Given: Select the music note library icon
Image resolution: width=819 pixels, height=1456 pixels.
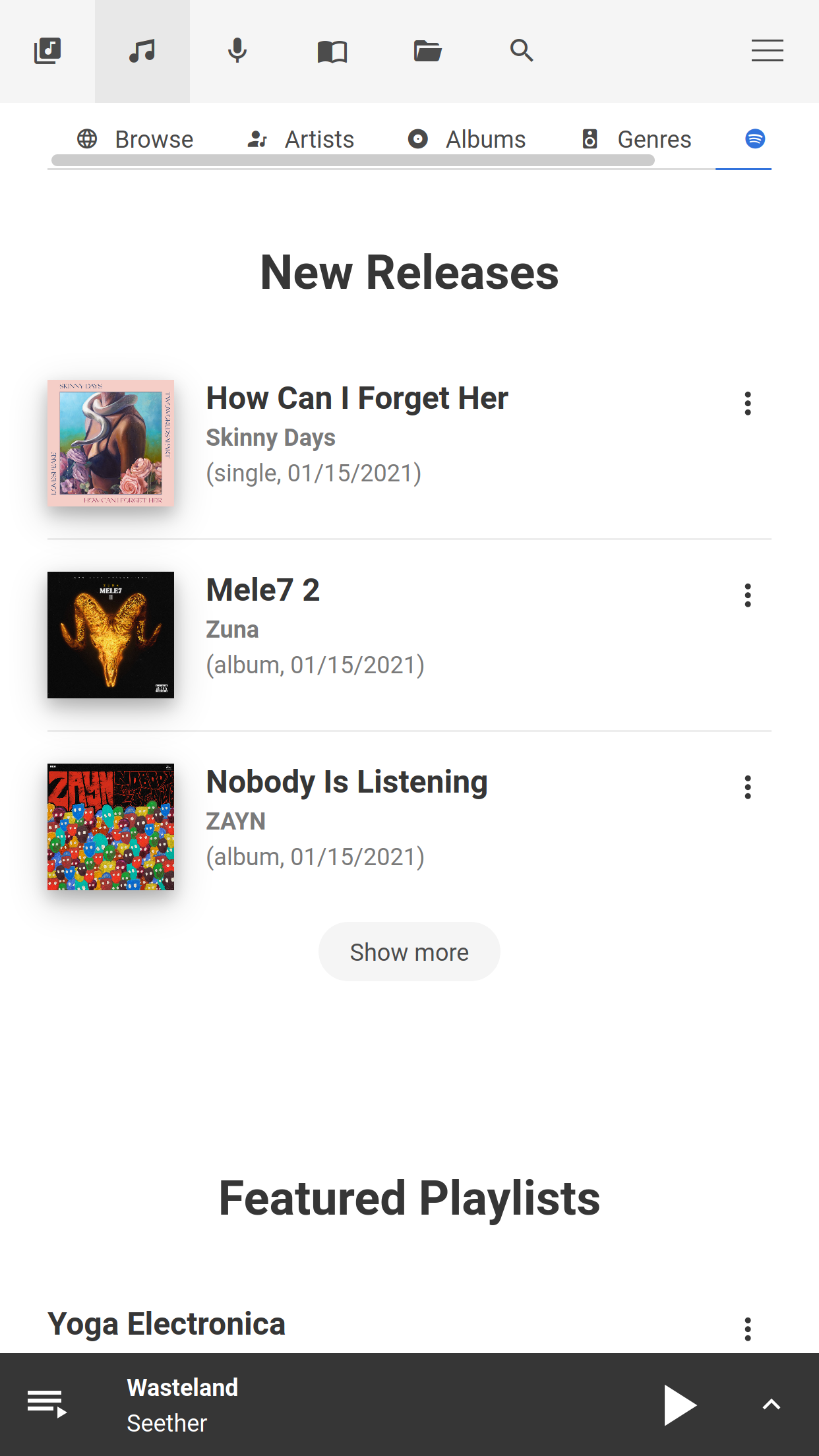Looking at the screenshot, I should point(142,51).
